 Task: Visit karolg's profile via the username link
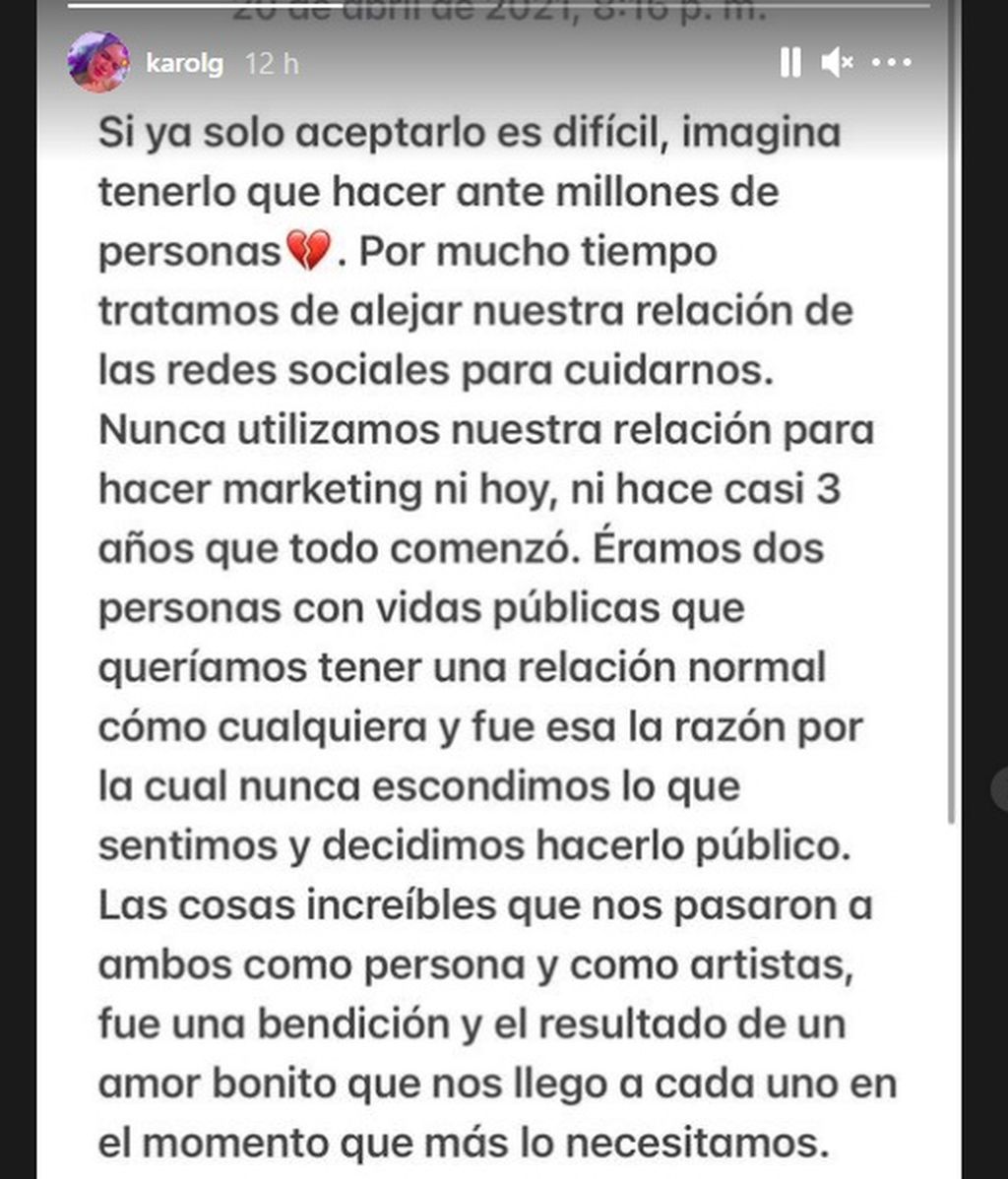pyautogui.click(x=185, y=62)
